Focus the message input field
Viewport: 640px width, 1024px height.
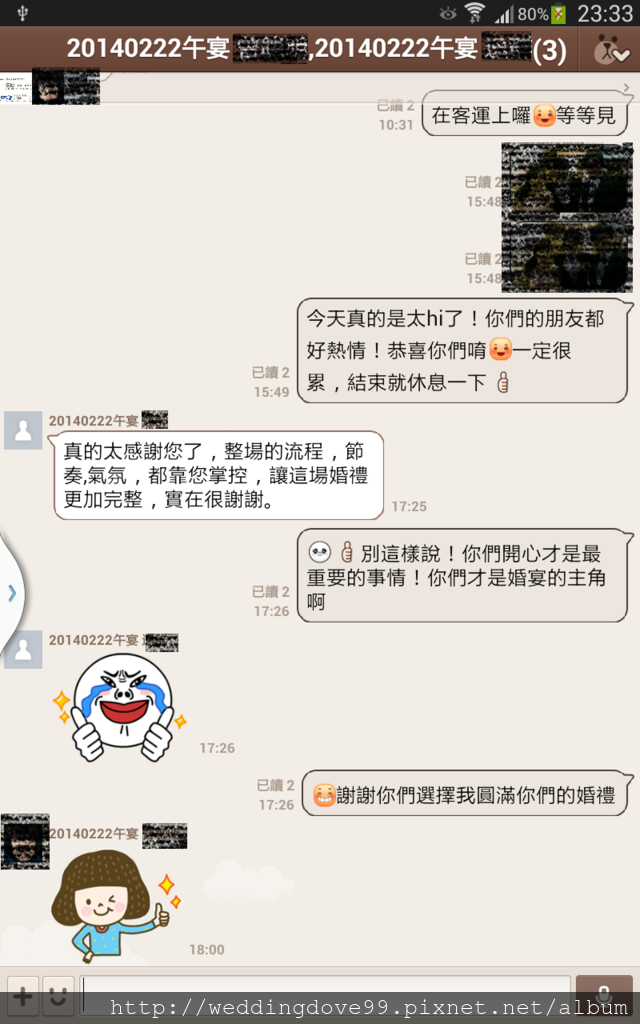pos(325,996)
